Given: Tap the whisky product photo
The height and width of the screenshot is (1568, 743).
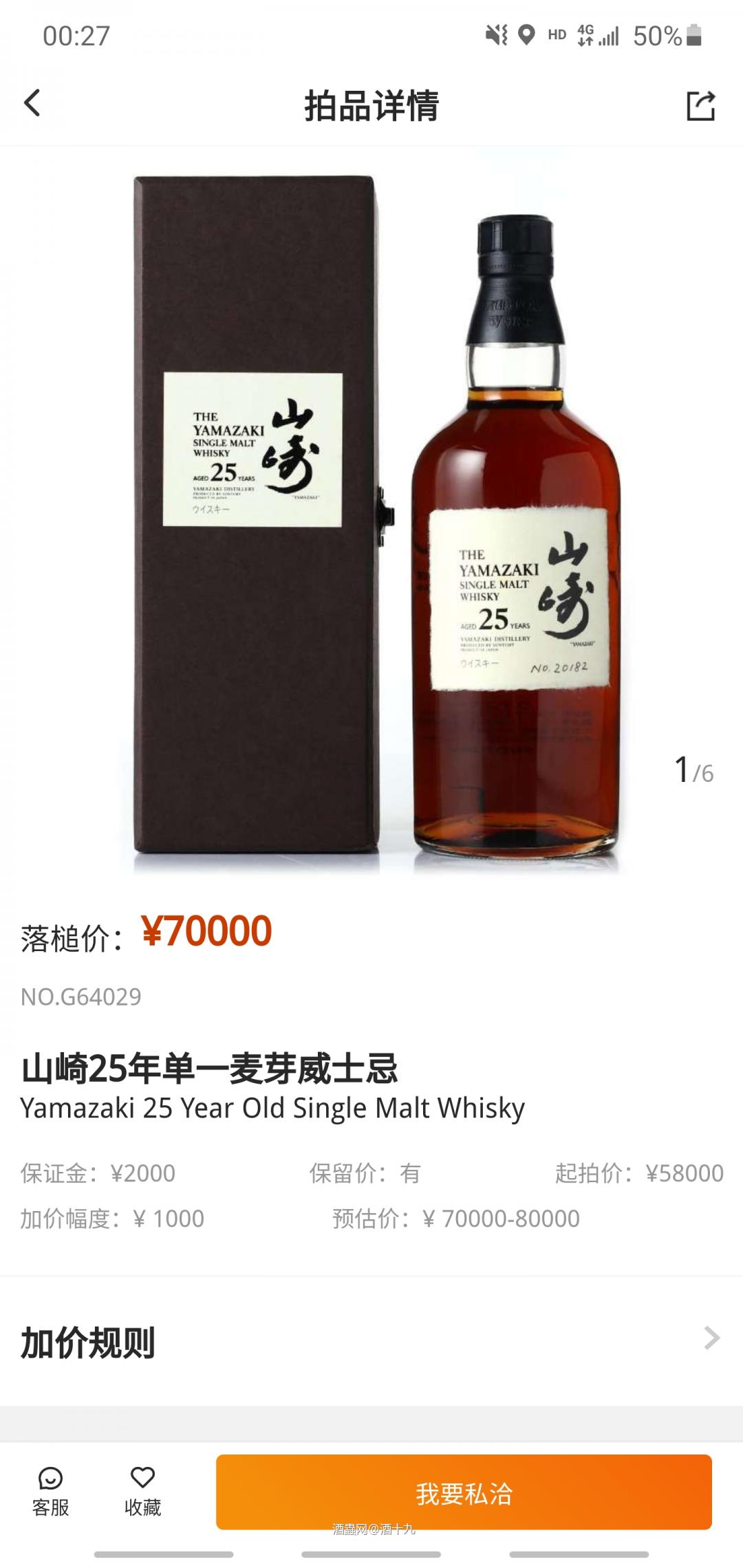Looking at the screenshot, I should click(x=371, y=516).
